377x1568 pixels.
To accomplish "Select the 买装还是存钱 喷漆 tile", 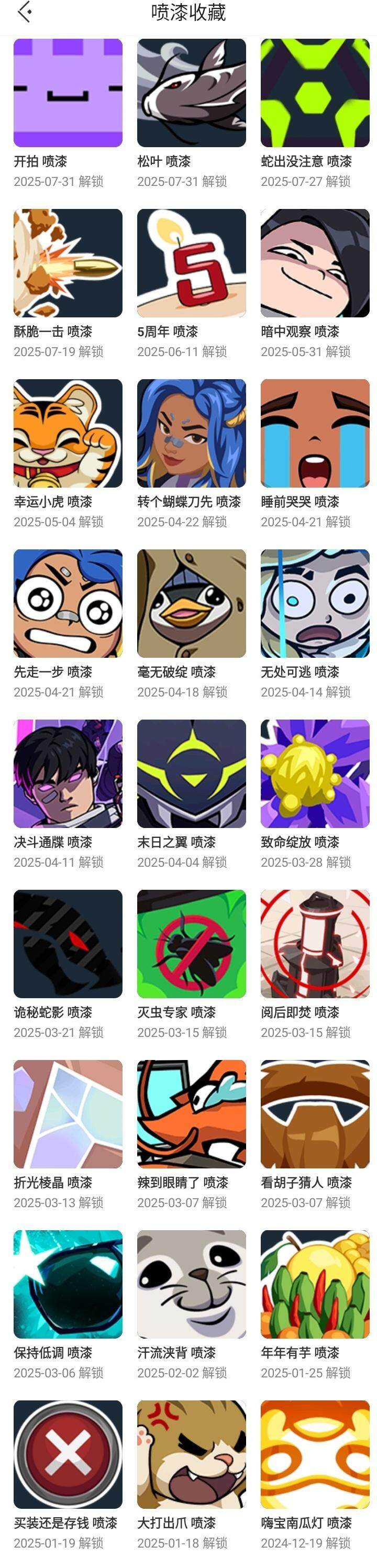I will (68, 1454).
